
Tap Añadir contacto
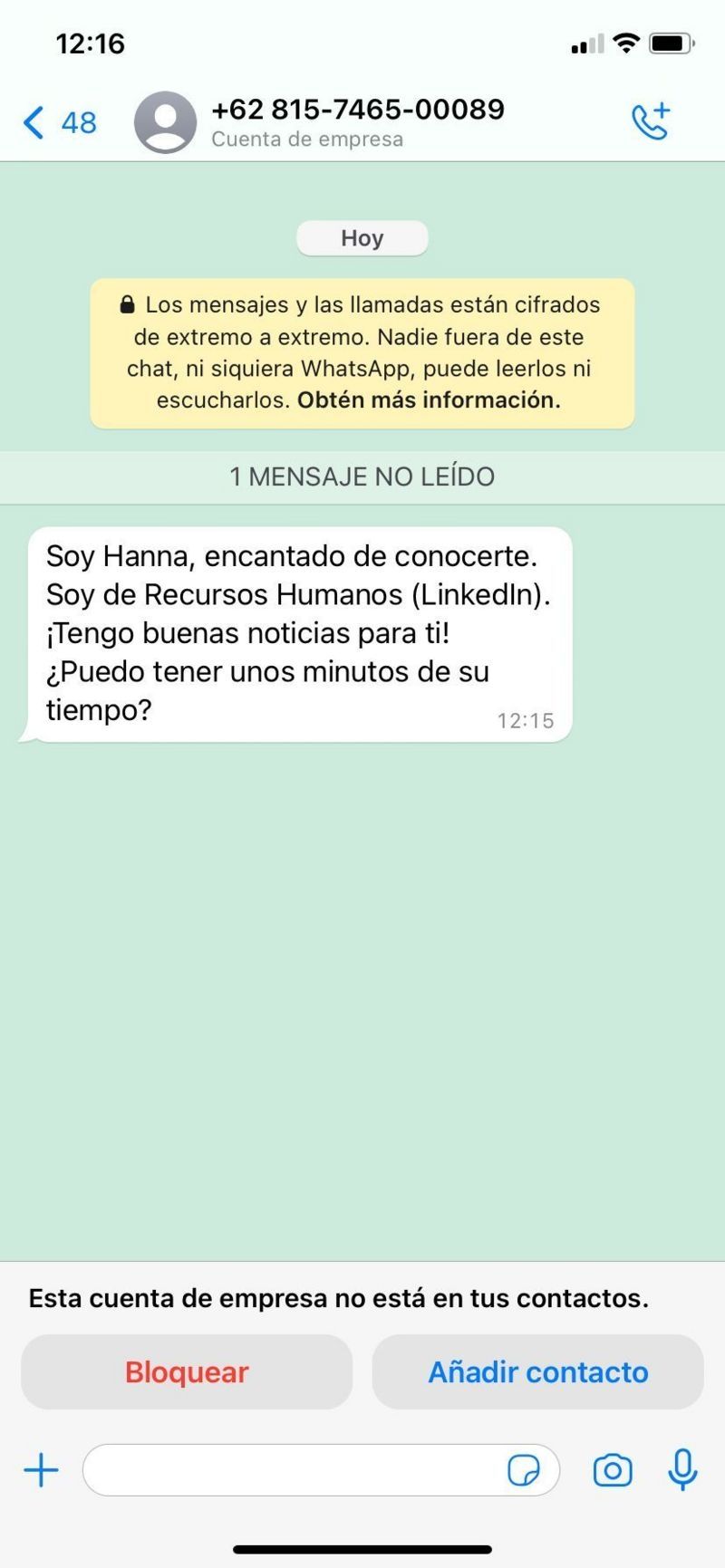(538, 1371)
